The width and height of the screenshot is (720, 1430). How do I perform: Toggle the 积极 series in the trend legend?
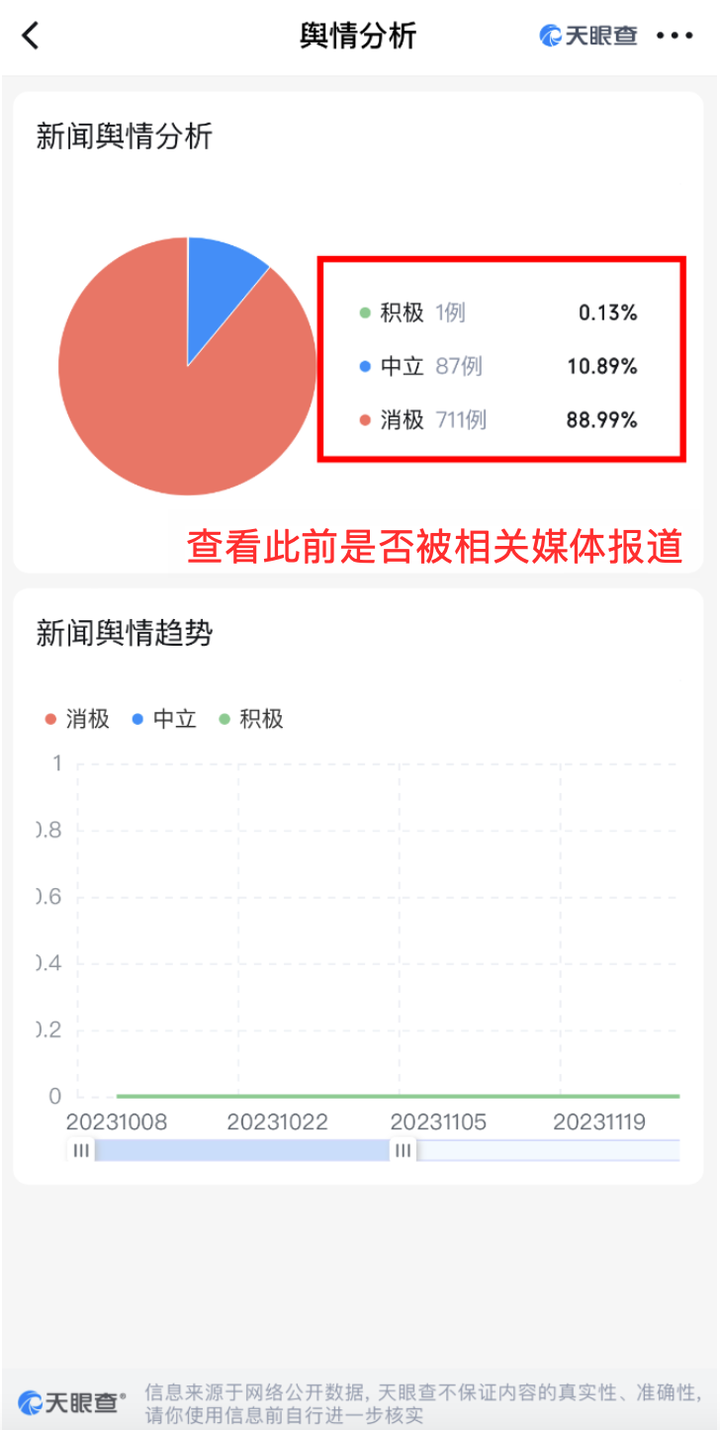click(x=251, y=719)
